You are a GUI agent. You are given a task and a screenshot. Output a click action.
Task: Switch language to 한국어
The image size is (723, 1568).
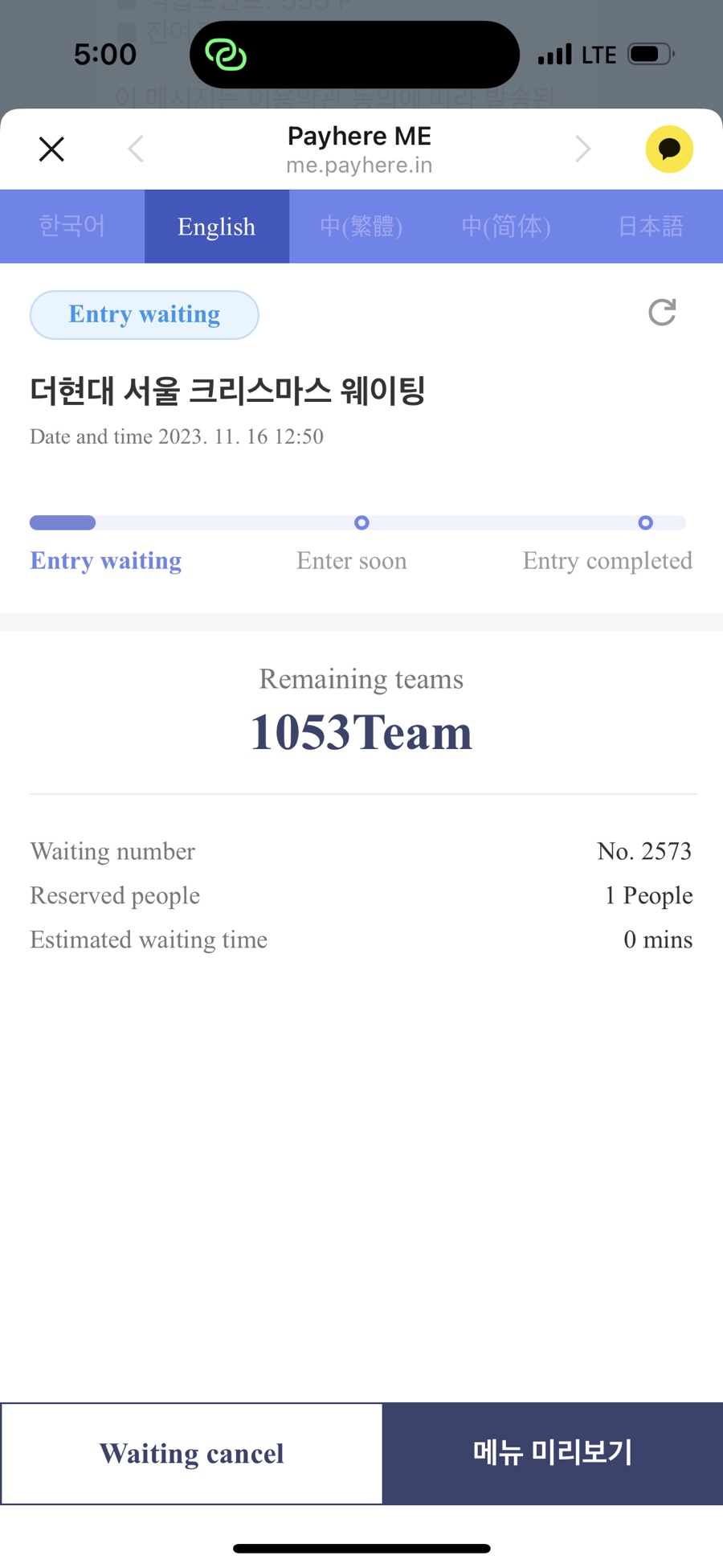[72, 227]
